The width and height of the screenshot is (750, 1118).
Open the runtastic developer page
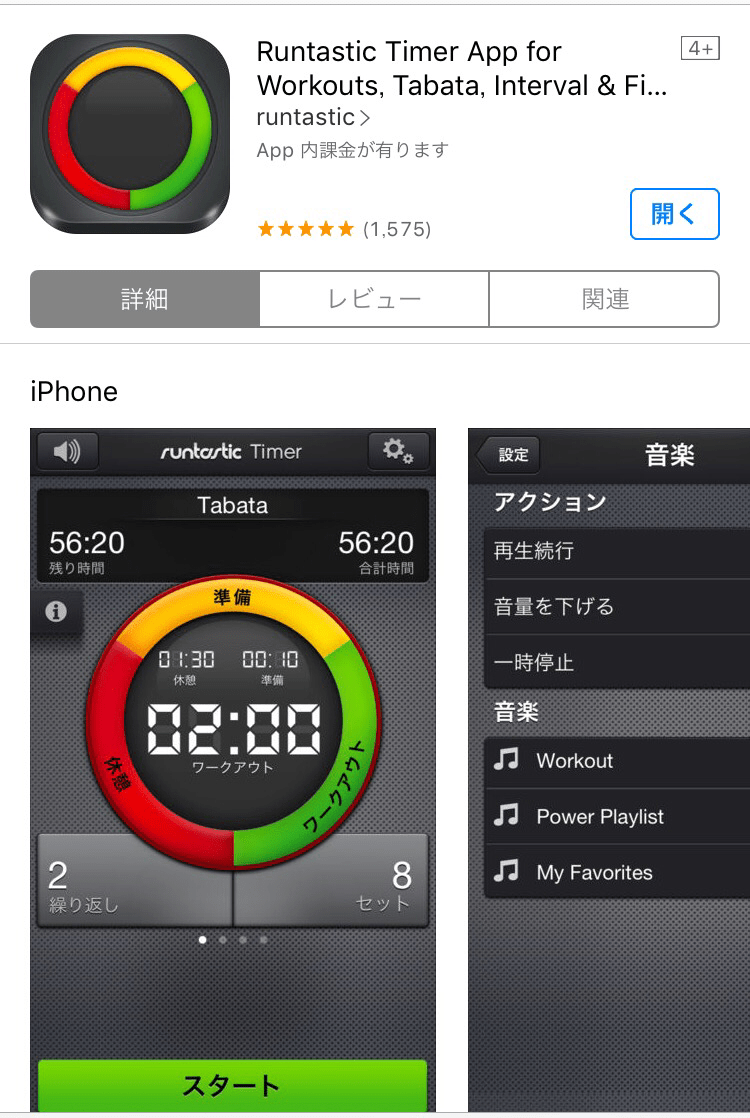(313, 117)
